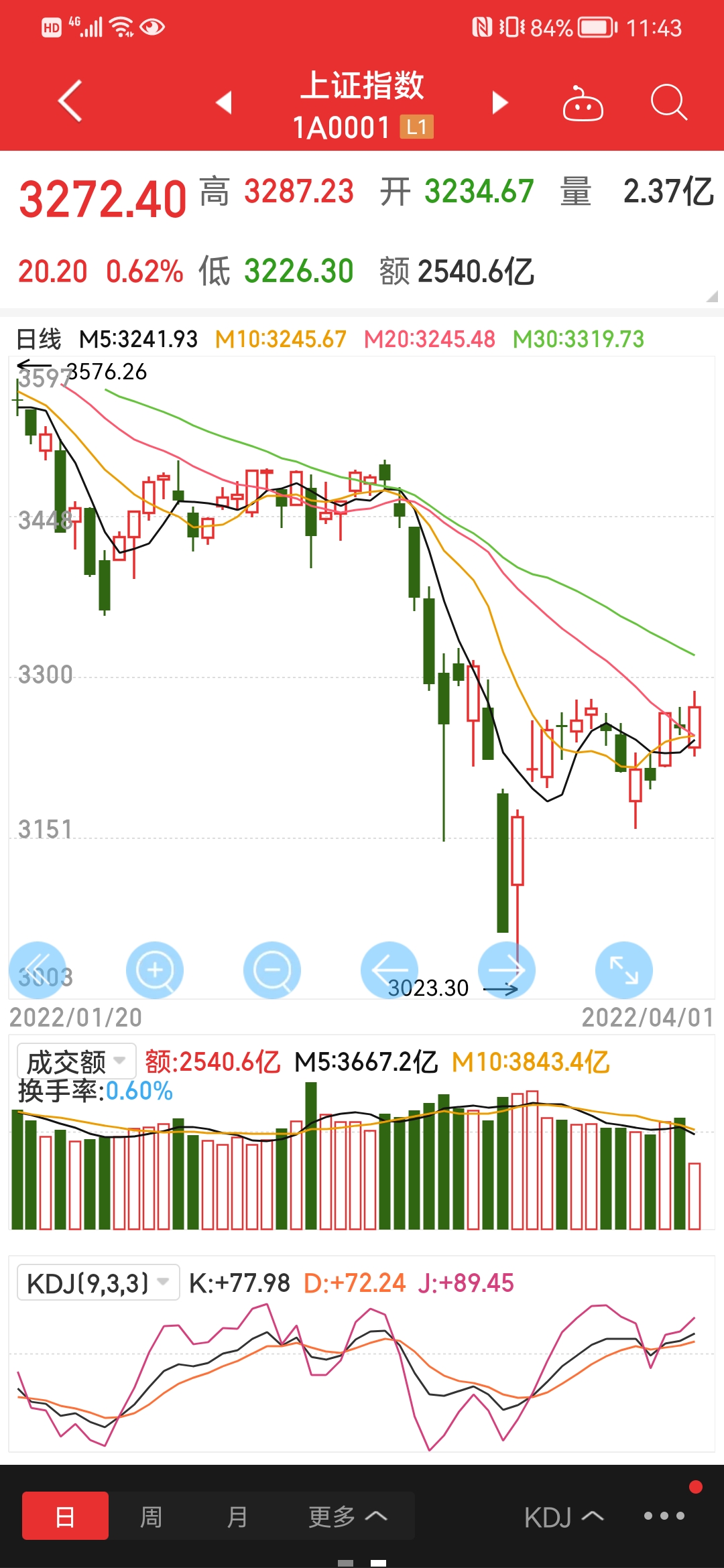The width and height of the screenshot is (724, 1568).
Task: Open the three-dot more menu
Action: pyautogui.click(x=664, y=1516)
